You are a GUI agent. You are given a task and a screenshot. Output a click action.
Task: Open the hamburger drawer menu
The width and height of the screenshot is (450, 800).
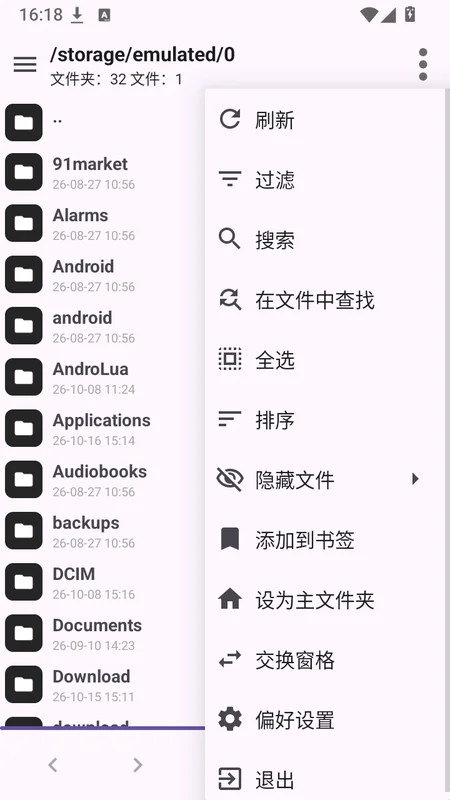(x=24, y=65)
